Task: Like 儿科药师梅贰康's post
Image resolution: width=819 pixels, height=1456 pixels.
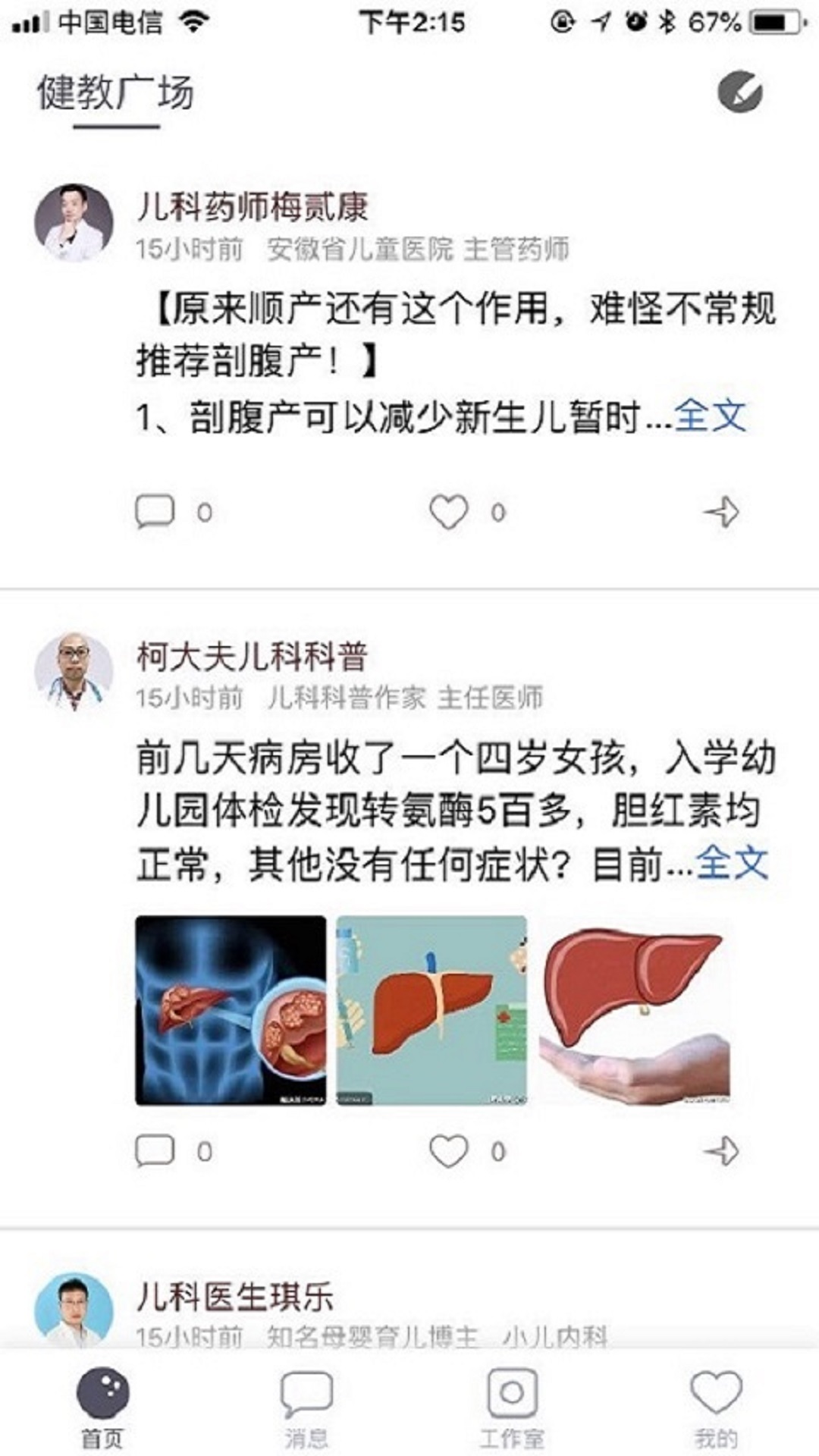Action: pyautogui.click(x=448, y=512)
